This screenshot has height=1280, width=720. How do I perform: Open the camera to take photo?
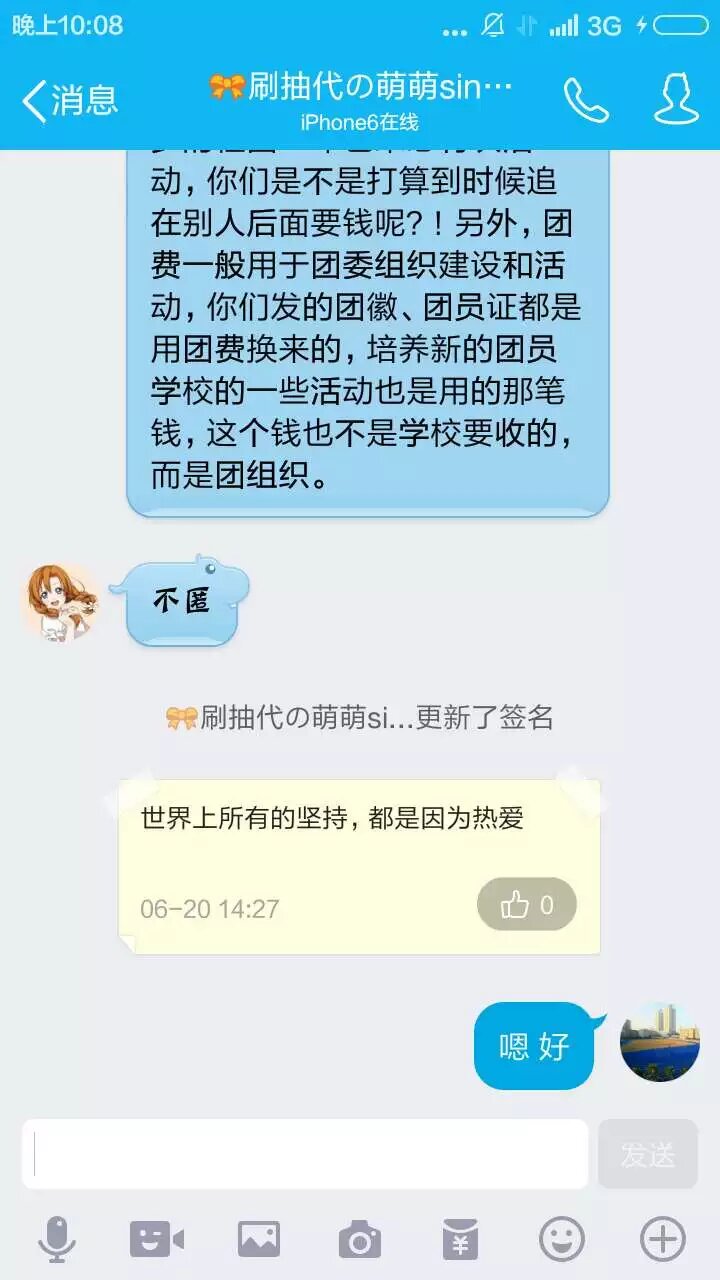[360, 1240]
